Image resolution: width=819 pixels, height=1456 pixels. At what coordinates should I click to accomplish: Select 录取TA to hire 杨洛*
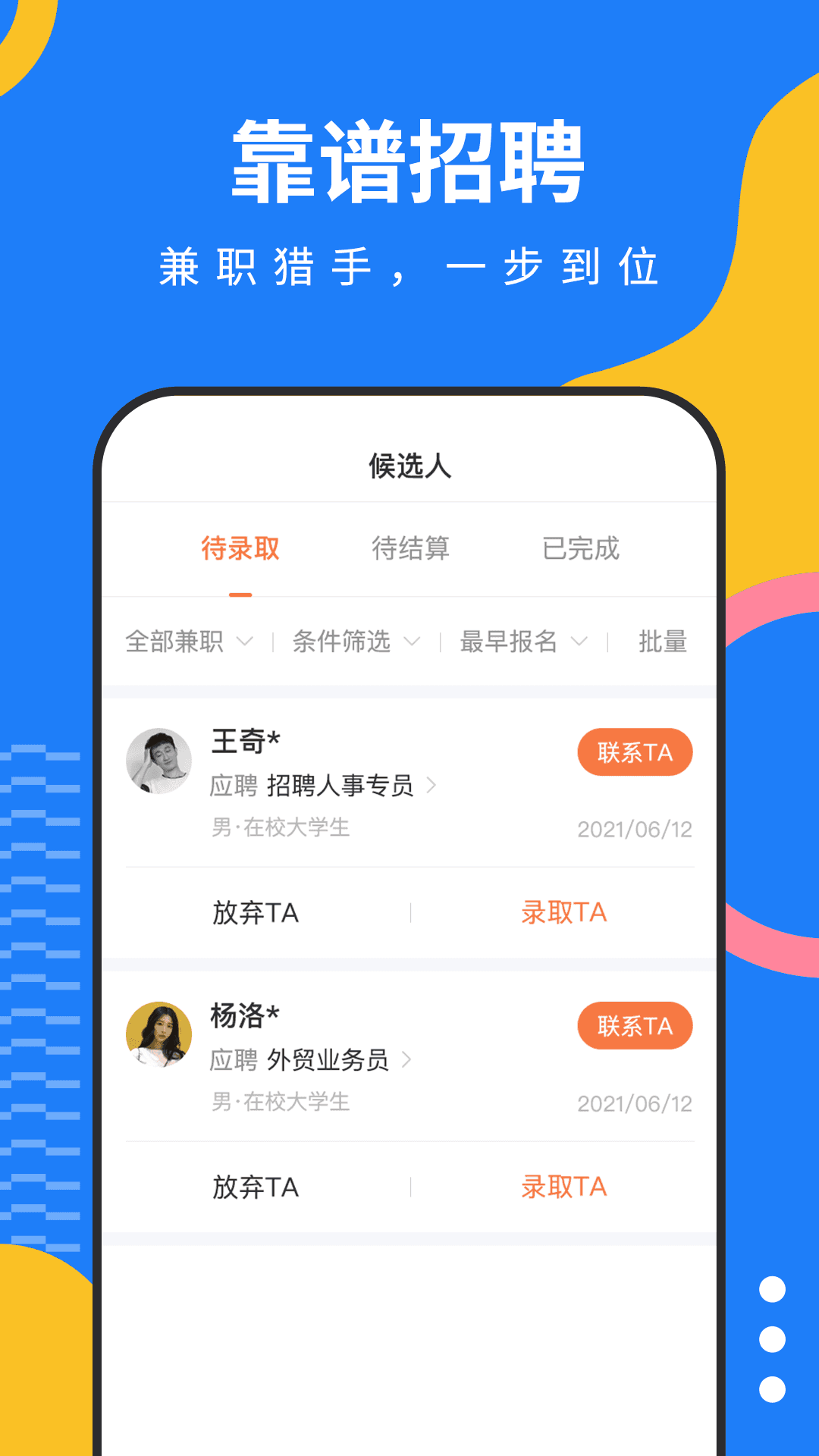[566, 1186]
